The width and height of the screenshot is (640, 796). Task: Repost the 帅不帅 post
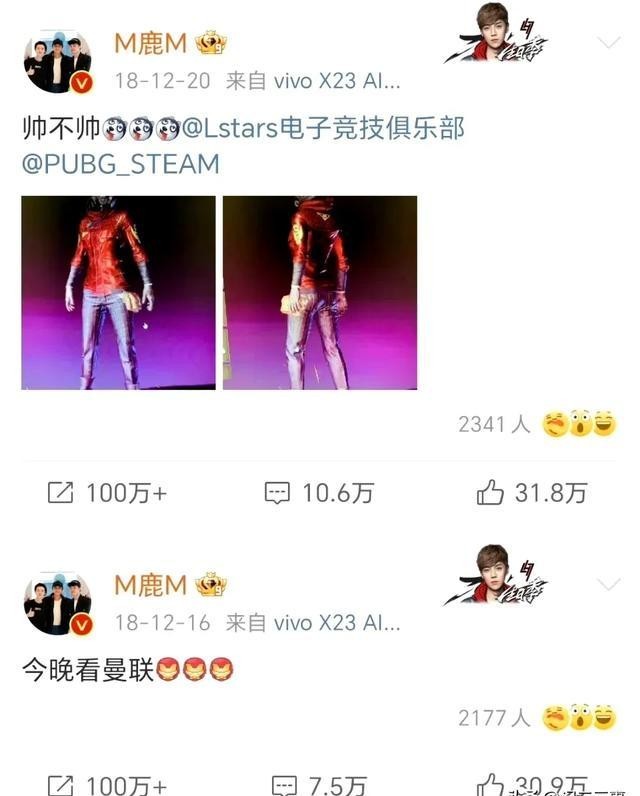point(107,492)
